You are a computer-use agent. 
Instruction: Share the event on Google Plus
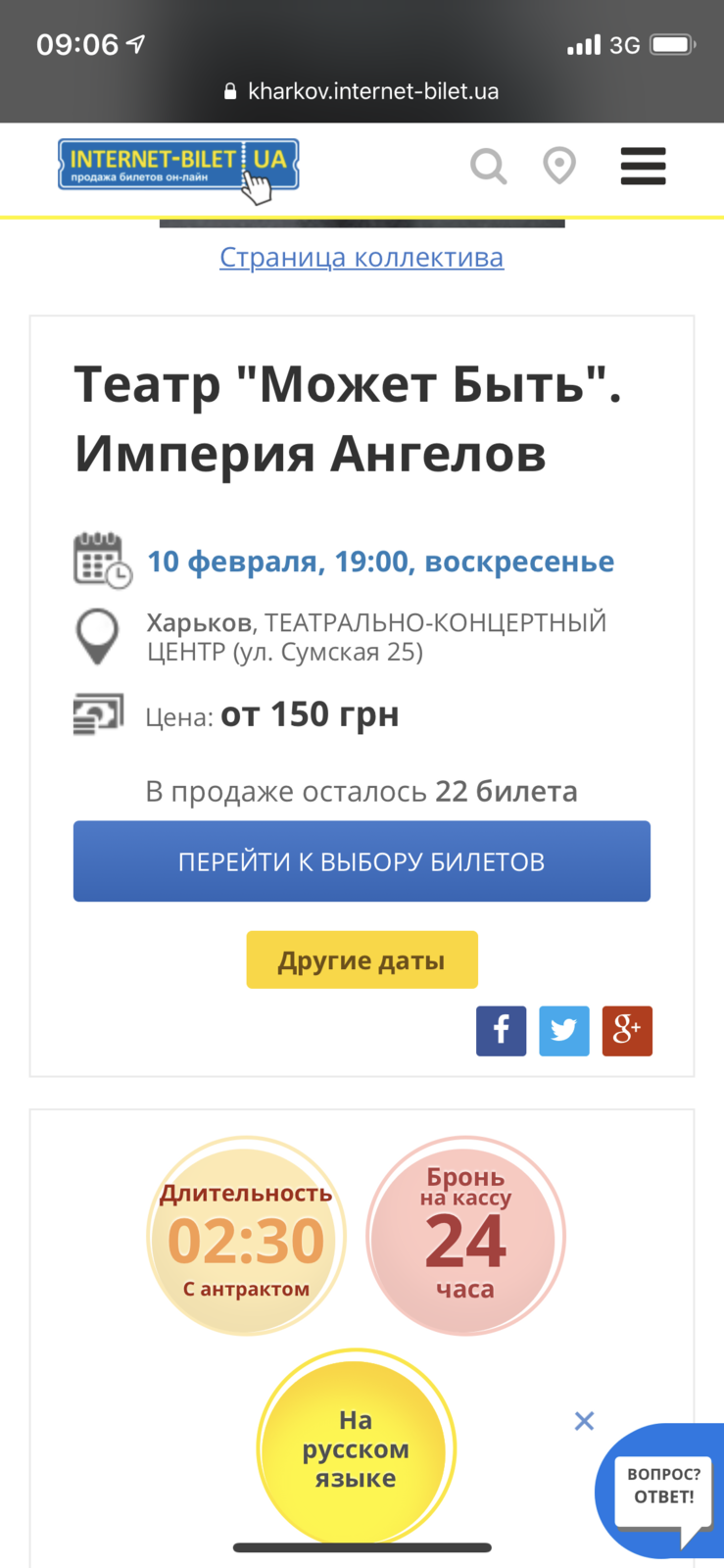tap(627, 1031)
